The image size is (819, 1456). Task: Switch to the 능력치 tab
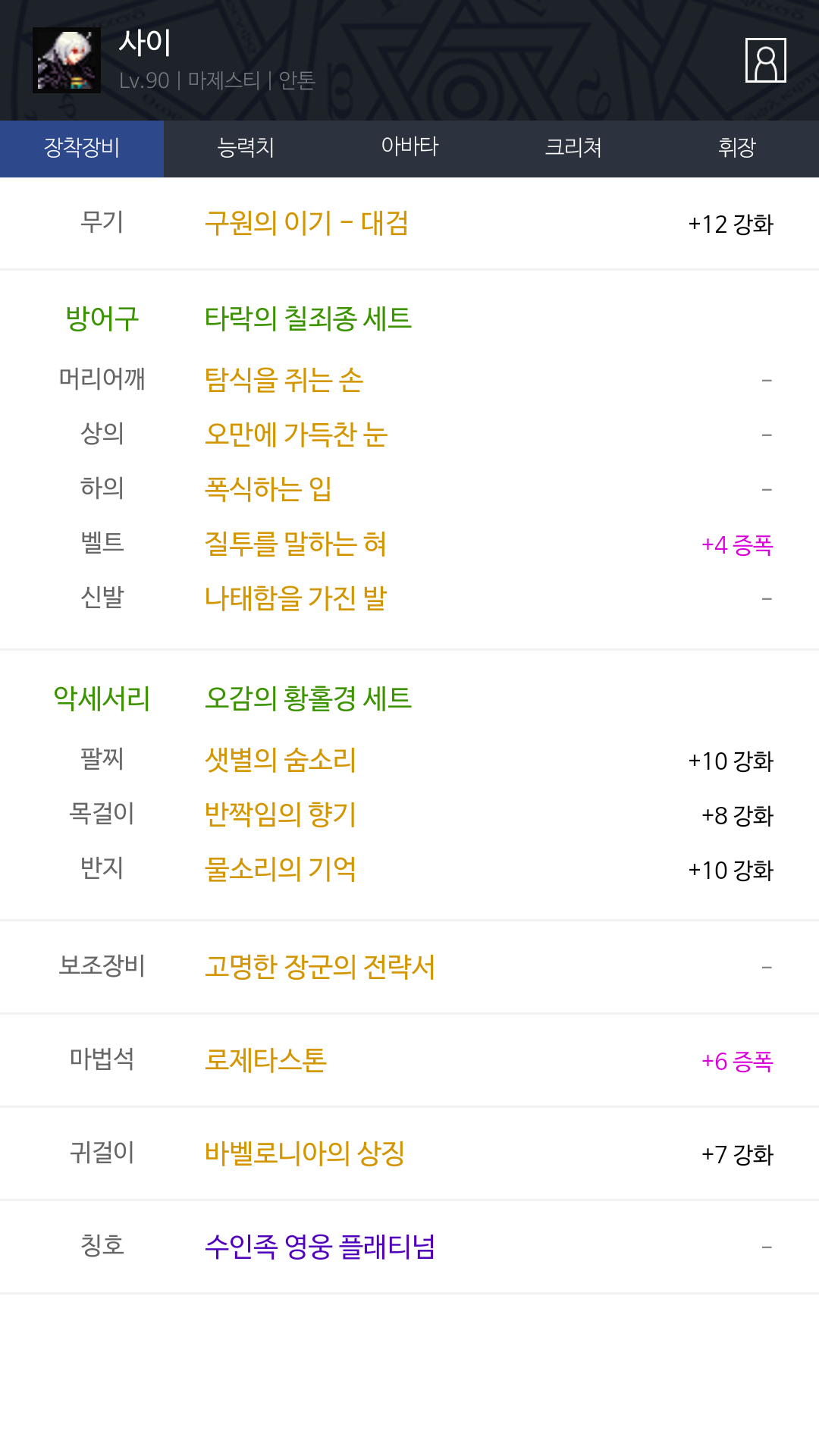tap(246, 147)
